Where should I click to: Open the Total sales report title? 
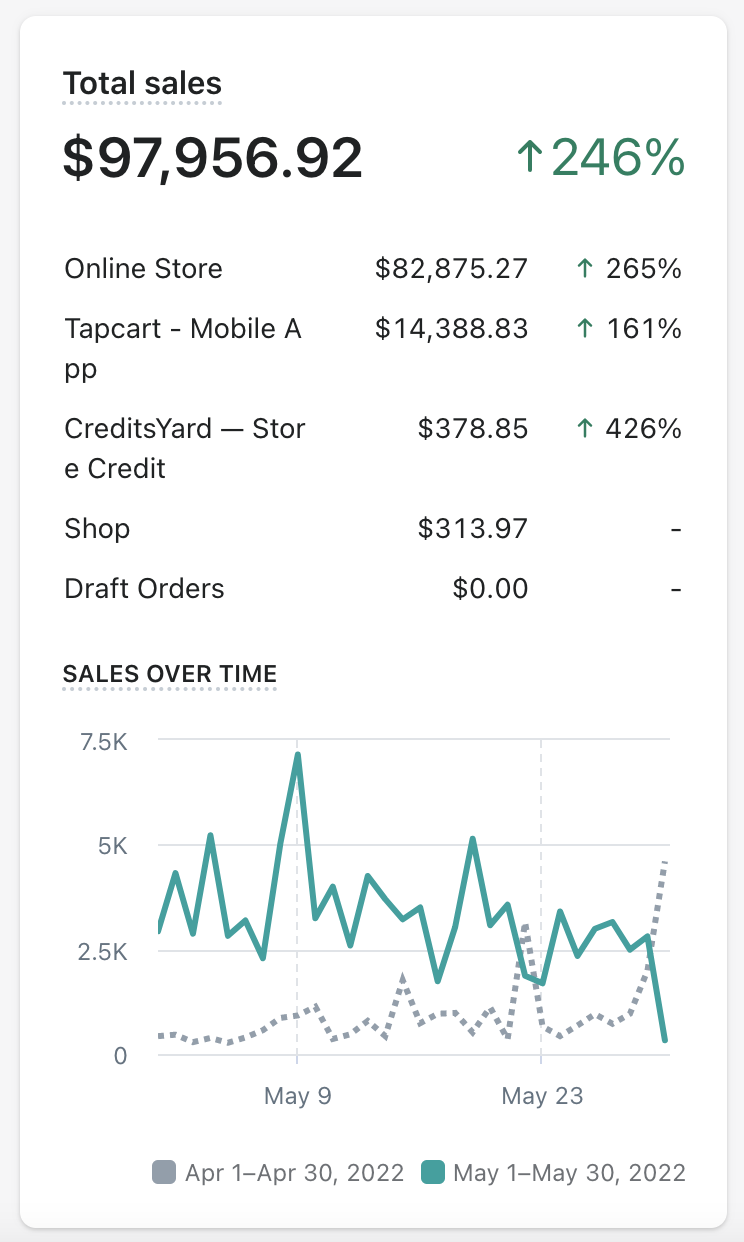pos(142,83)
